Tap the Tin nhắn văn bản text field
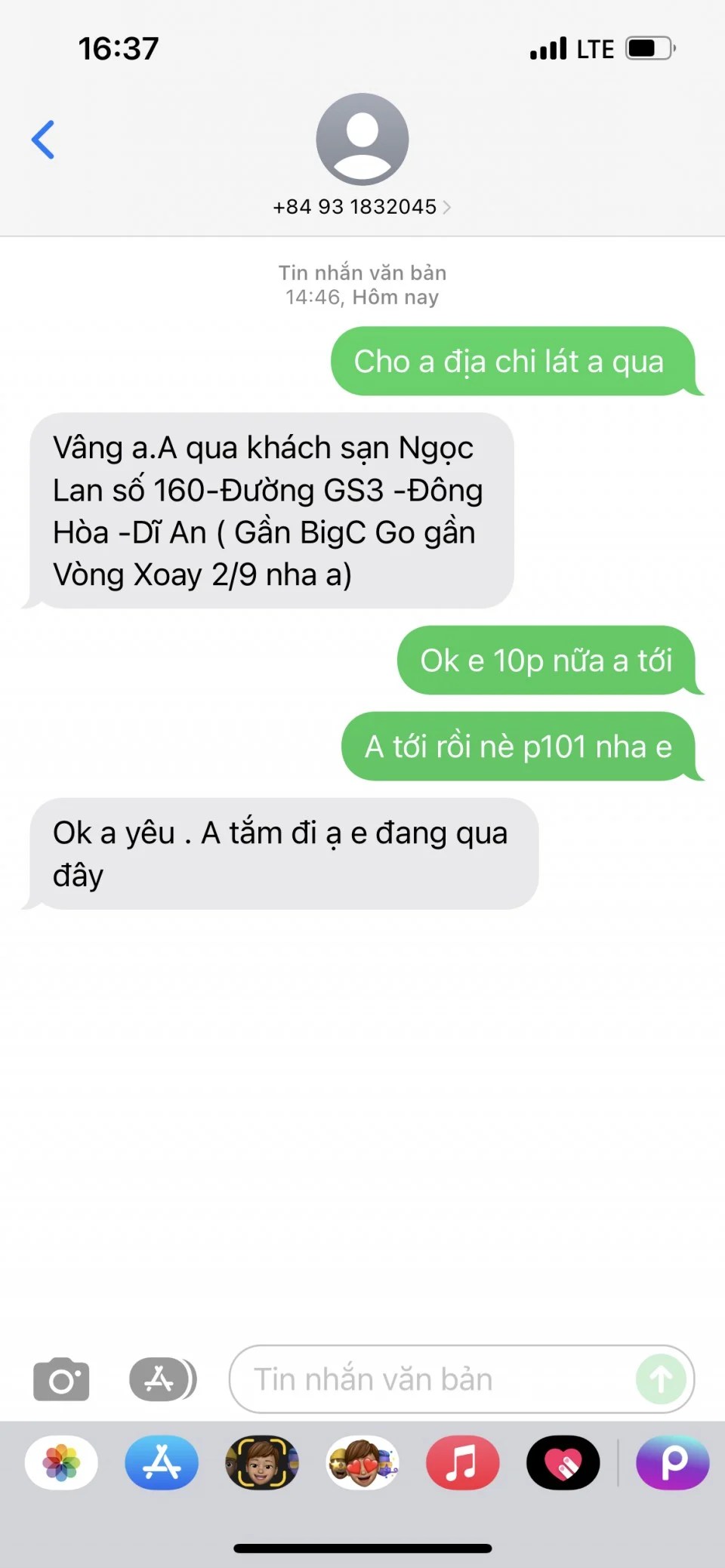Image resolution: width=725 pixels, height=1568 pixels. 438,1379
